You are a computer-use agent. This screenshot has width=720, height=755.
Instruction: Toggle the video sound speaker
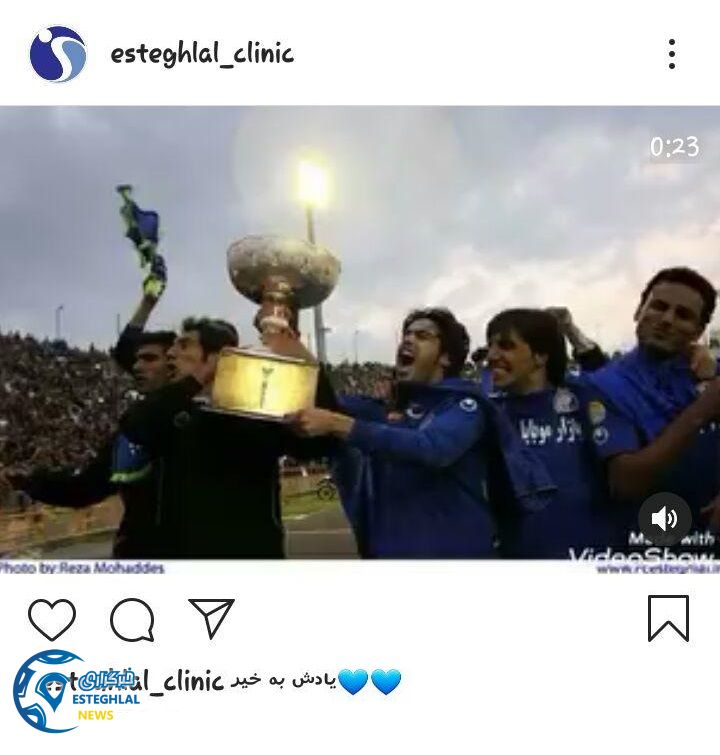[x=665, y=519]
